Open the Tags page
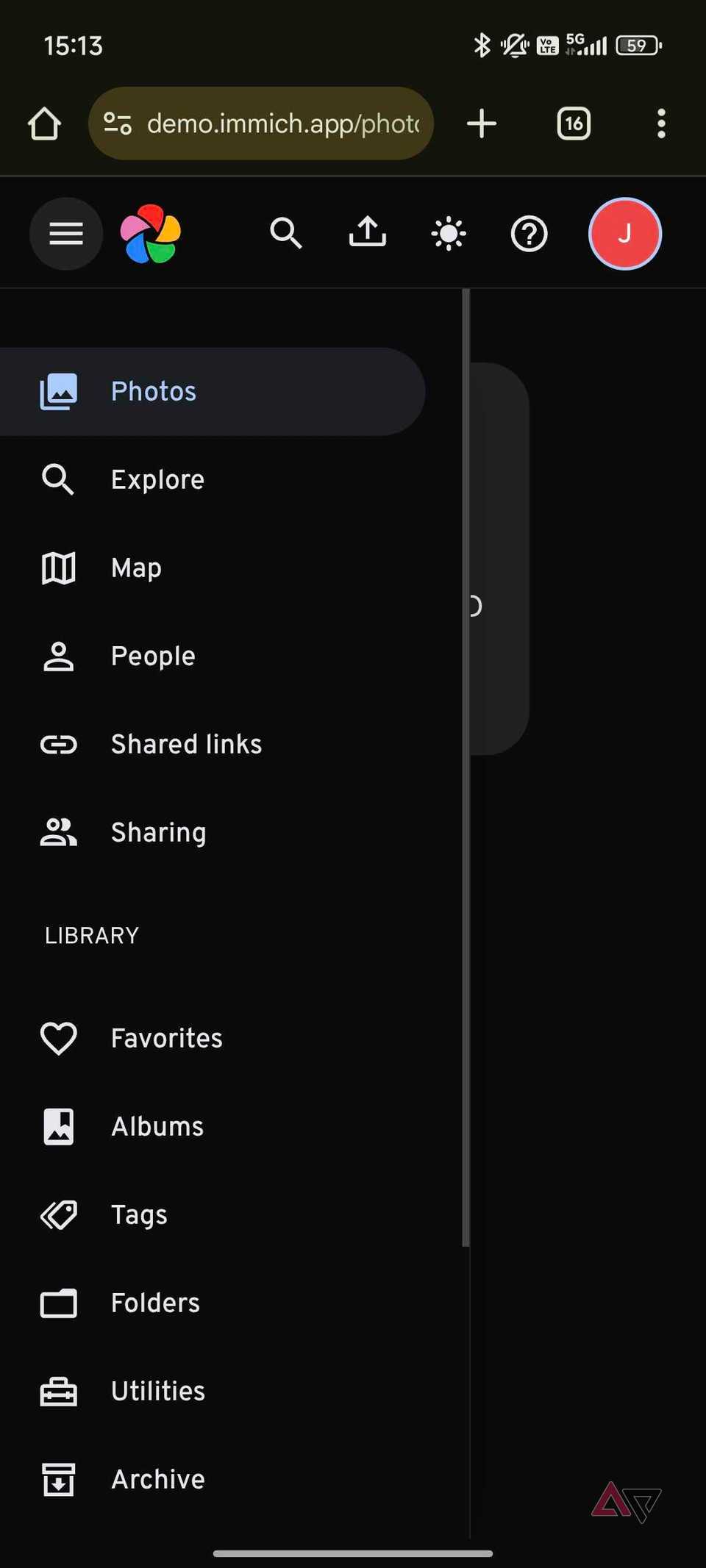Screen dimensions: 706x1568 point(138,1214)
